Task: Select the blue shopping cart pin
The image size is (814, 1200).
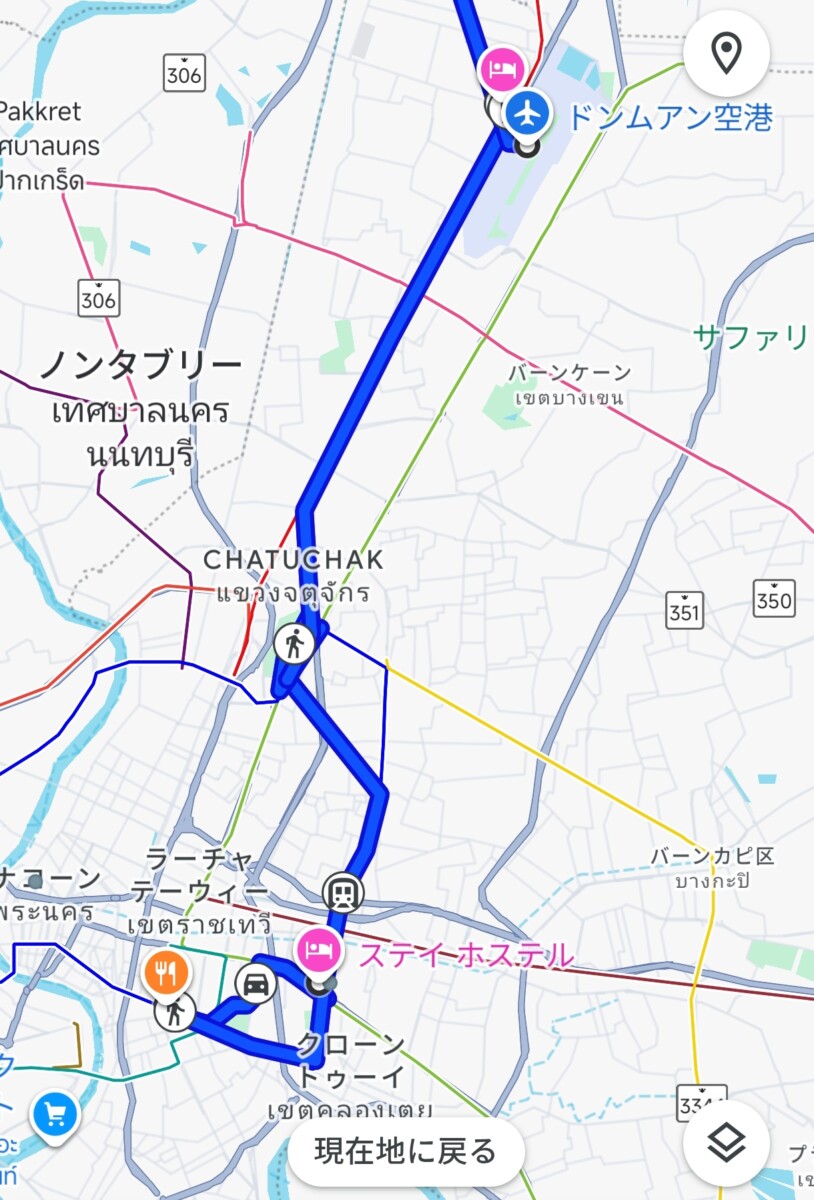Action: pos(55,1113)
